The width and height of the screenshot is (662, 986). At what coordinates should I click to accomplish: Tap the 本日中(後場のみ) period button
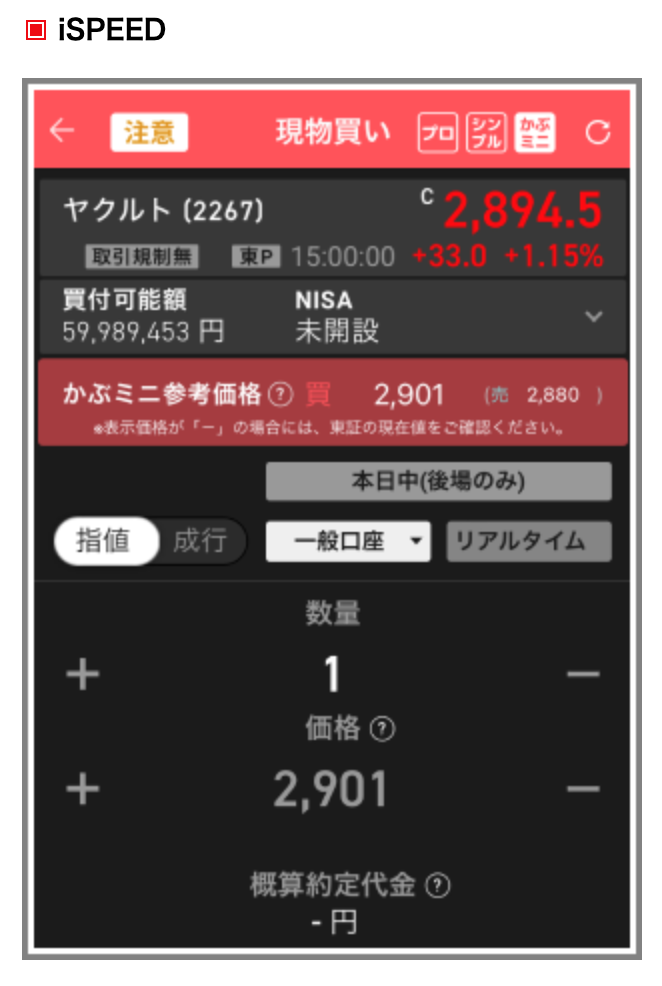pos(438,481)
